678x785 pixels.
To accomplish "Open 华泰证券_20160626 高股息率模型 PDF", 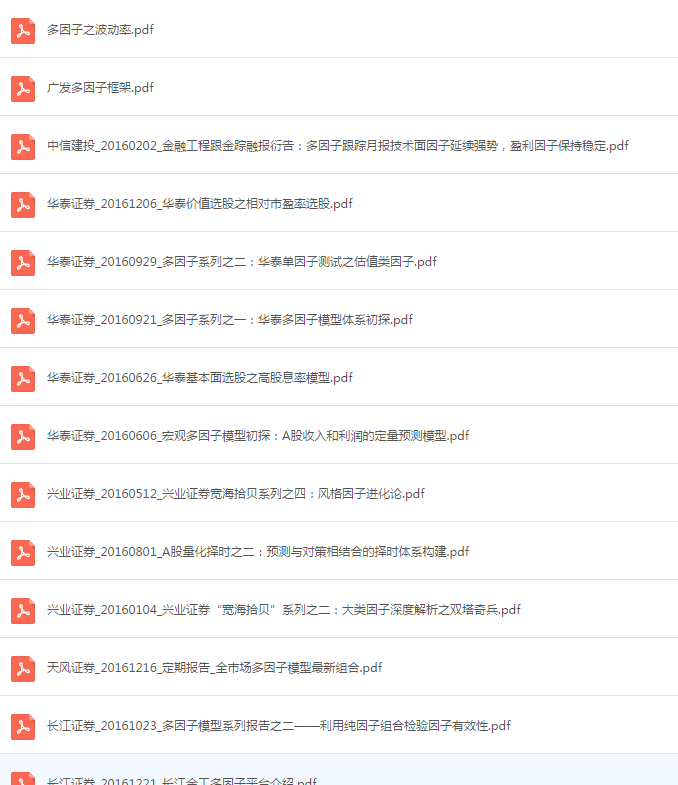I will click(x=199, y=378).
